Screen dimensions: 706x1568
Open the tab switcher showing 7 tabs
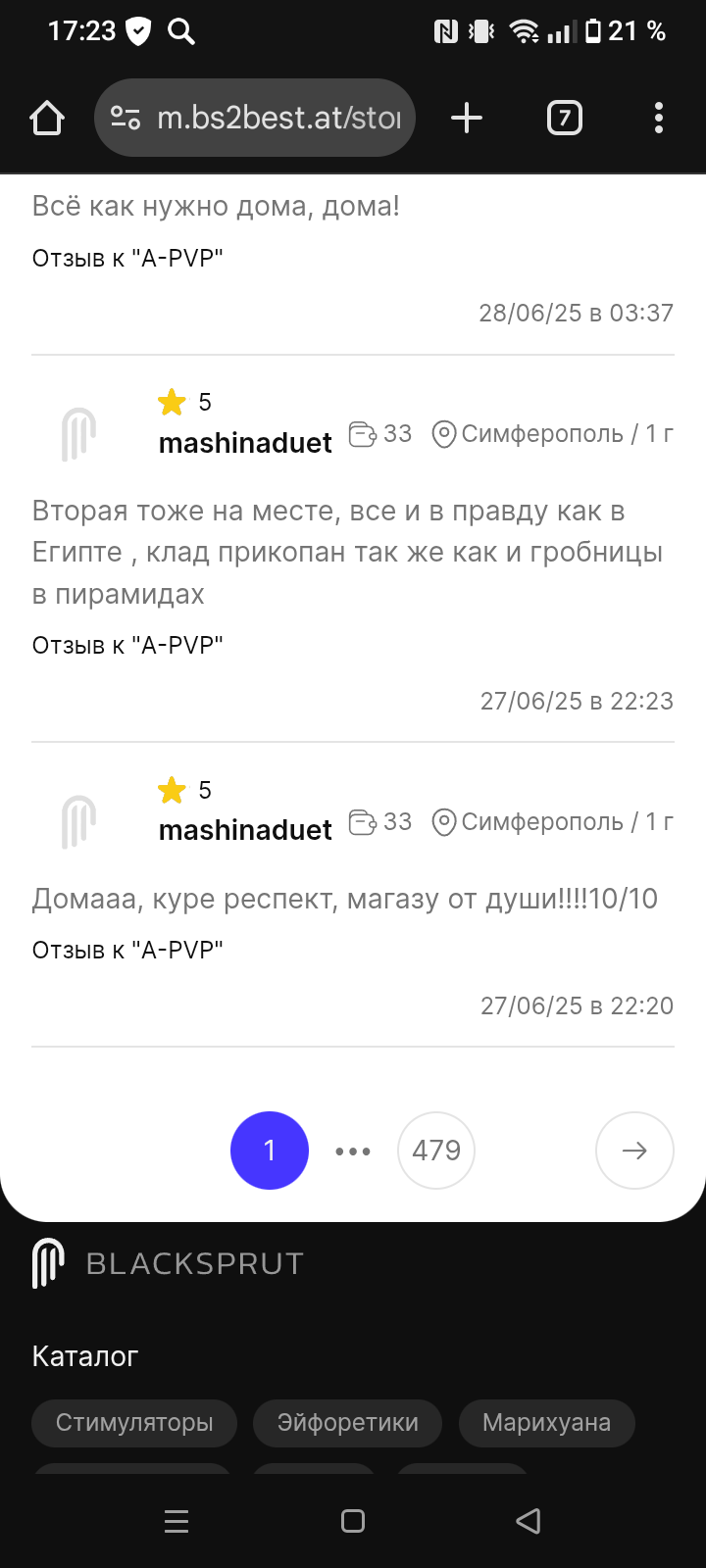pos(564,119)
